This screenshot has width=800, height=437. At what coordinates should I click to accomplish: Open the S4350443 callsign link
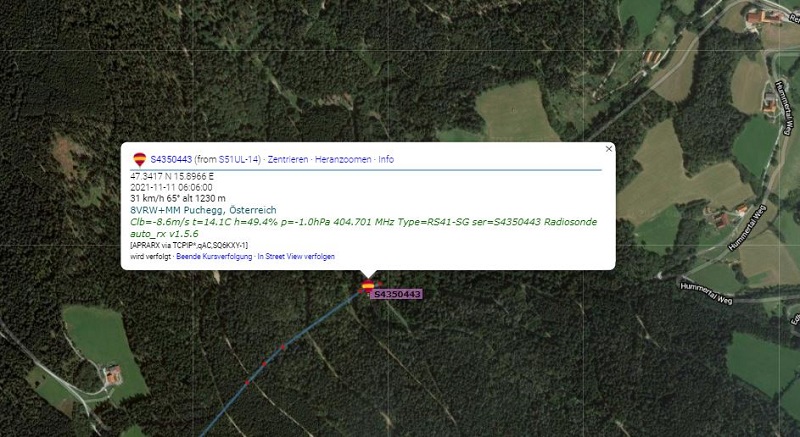[171, 160]
